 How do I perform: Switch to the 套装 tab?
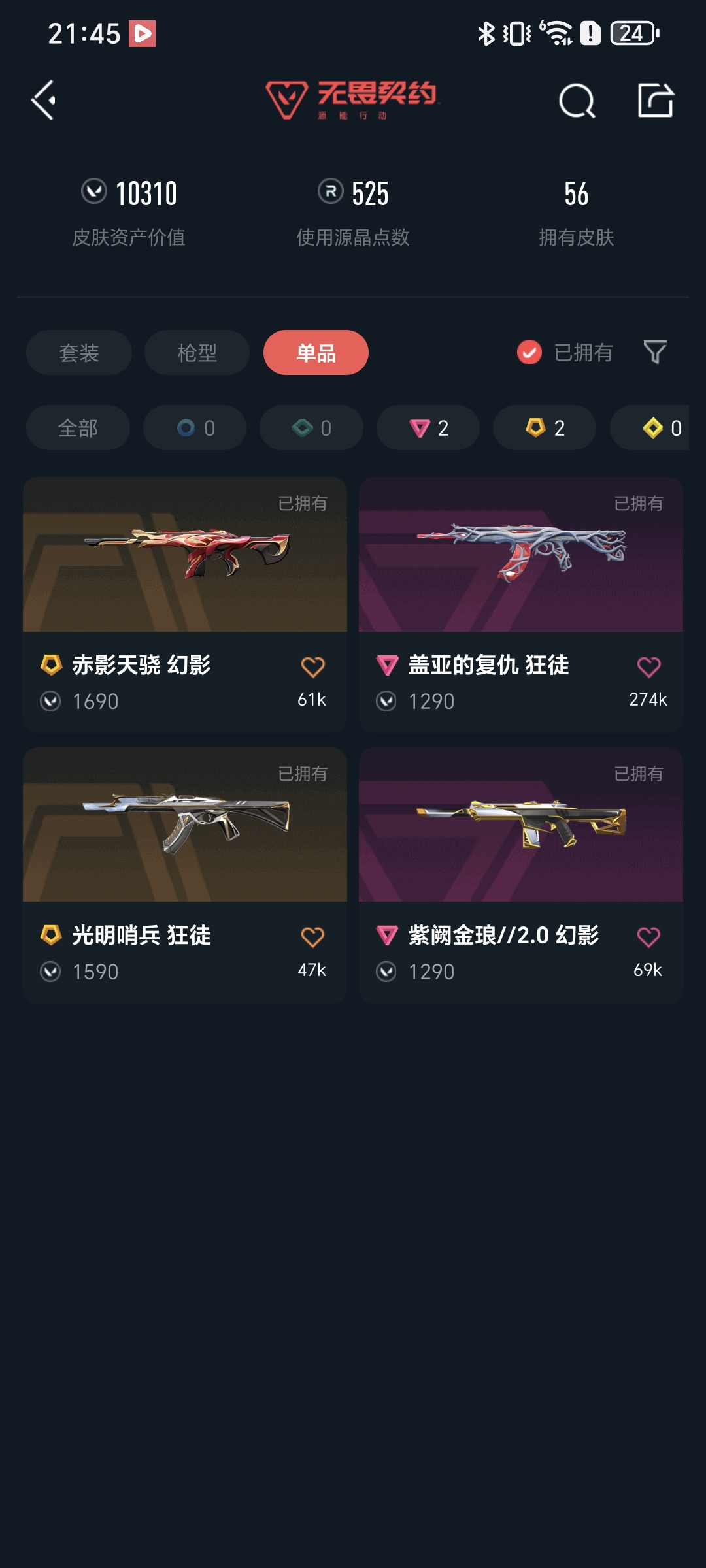tap(79, 353)
